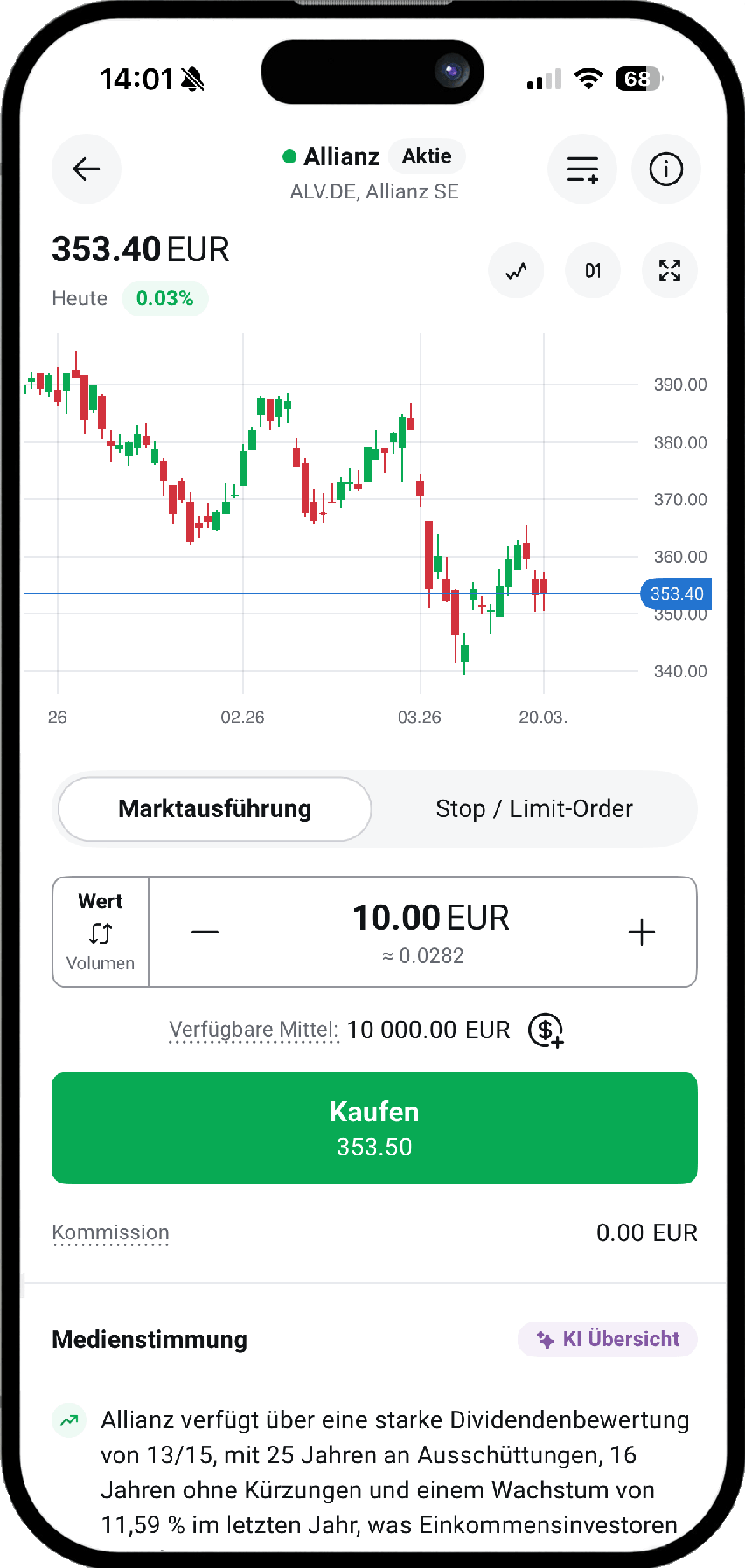
Task: Open chart indicators settings icon
Action: (581, 169)
